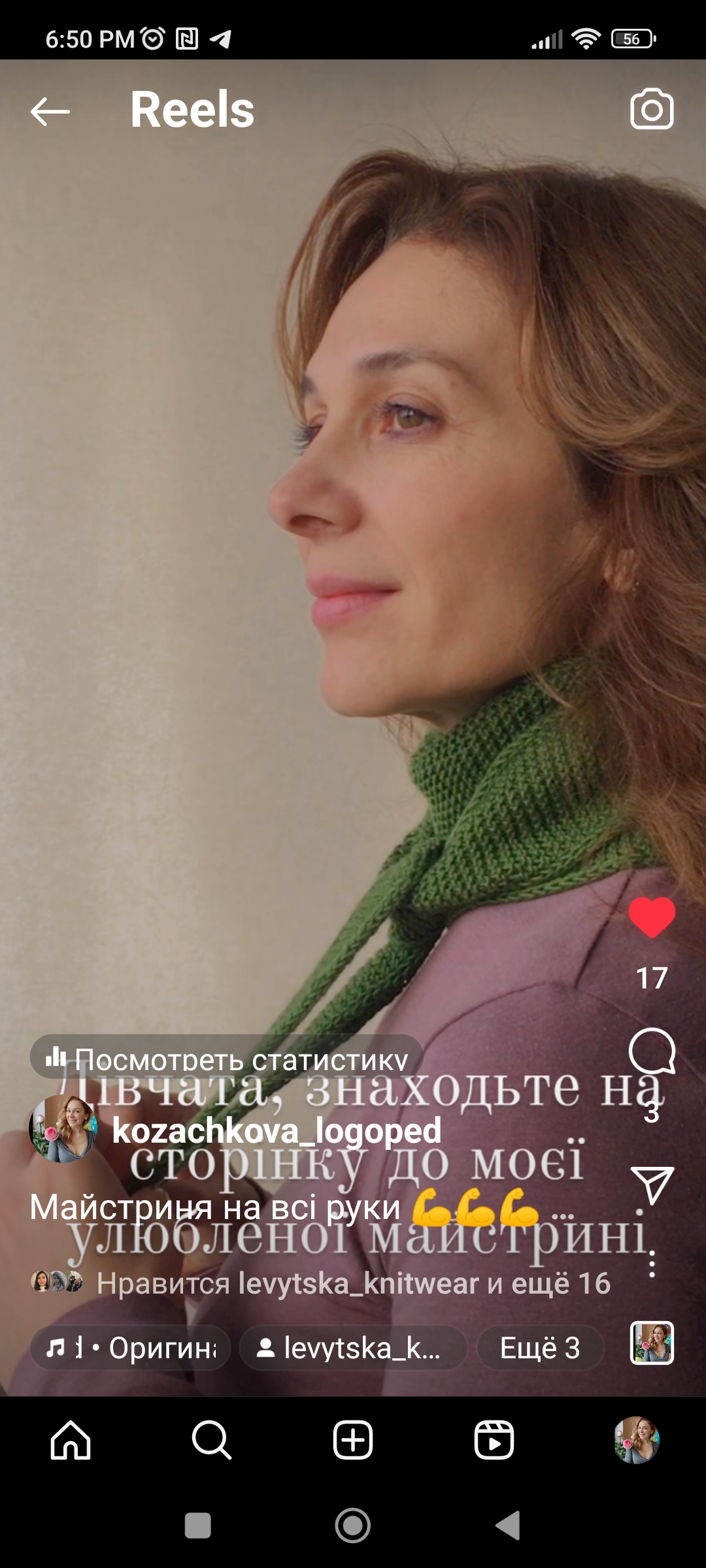Open the camera to create a reel
706x1568 pixels.
[652, 109]
